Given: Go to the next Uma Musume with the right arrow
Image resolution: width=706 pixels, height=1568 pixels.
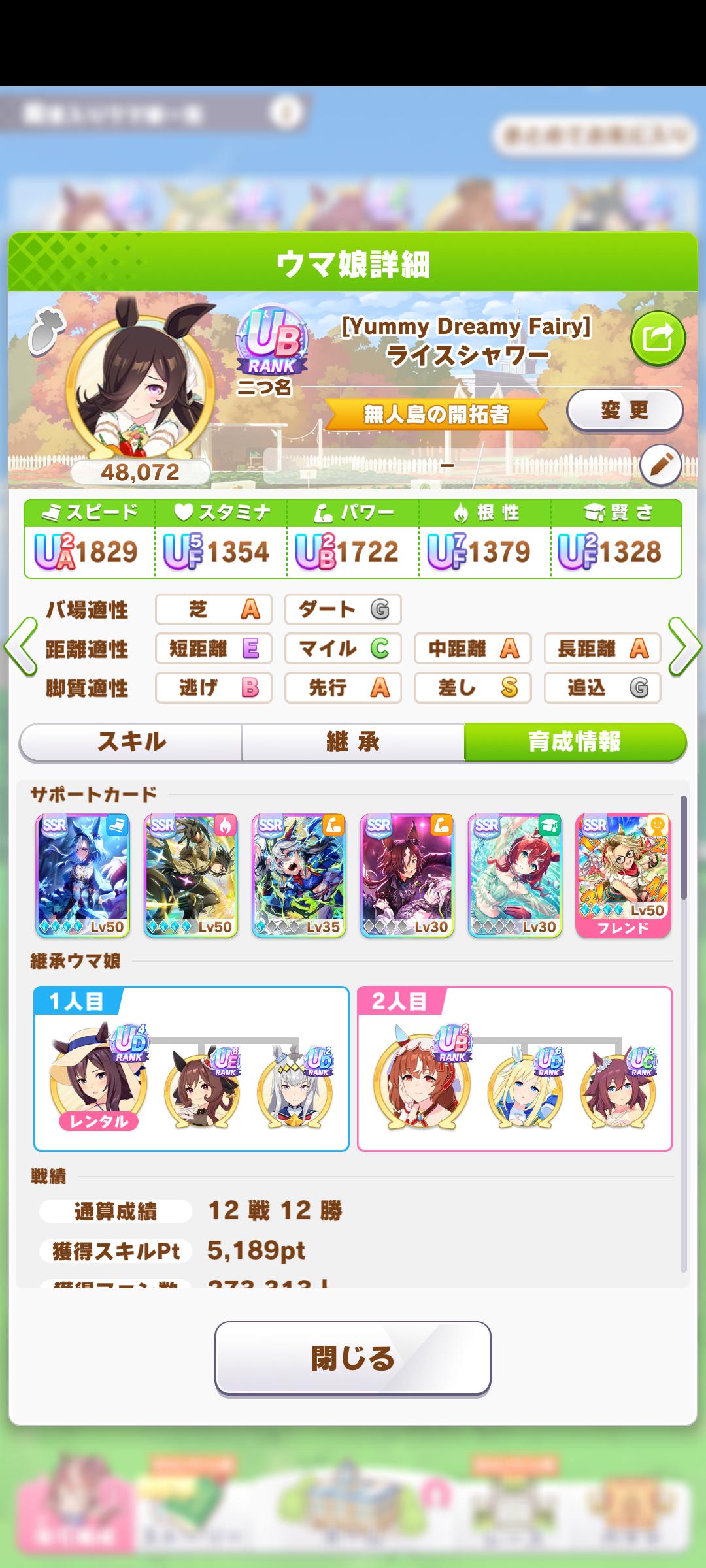Looking at the screenshot, I should point(684,647).
